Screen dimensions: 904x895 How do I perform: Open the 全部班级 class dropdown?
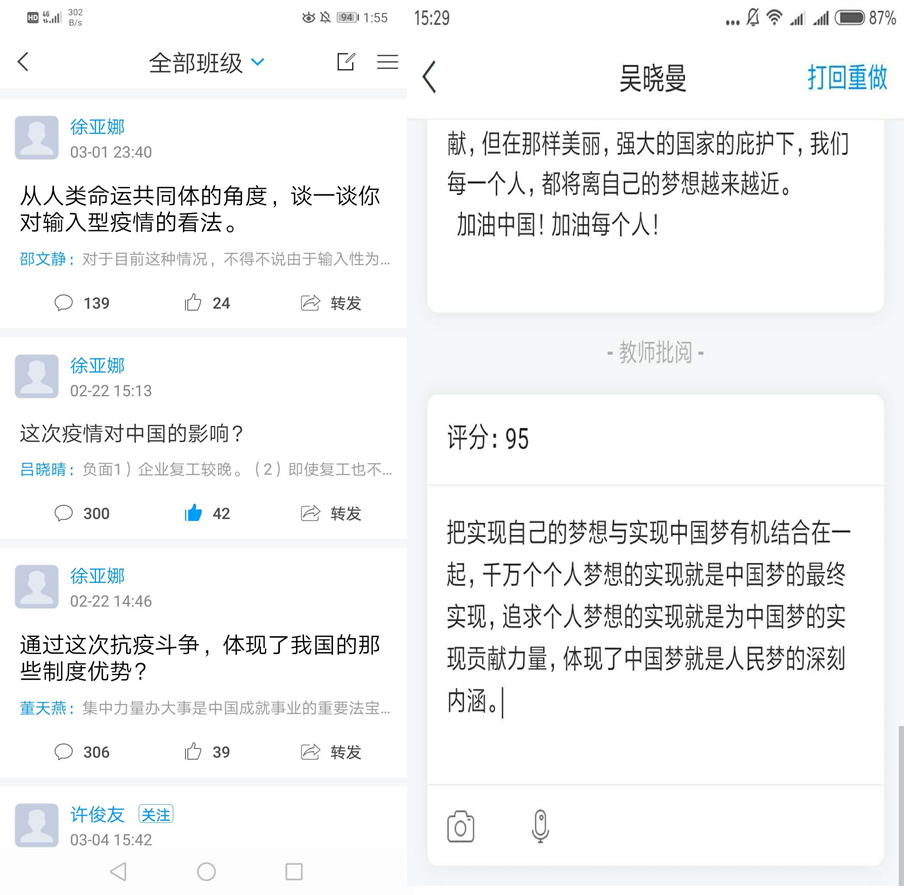point(207,63)
